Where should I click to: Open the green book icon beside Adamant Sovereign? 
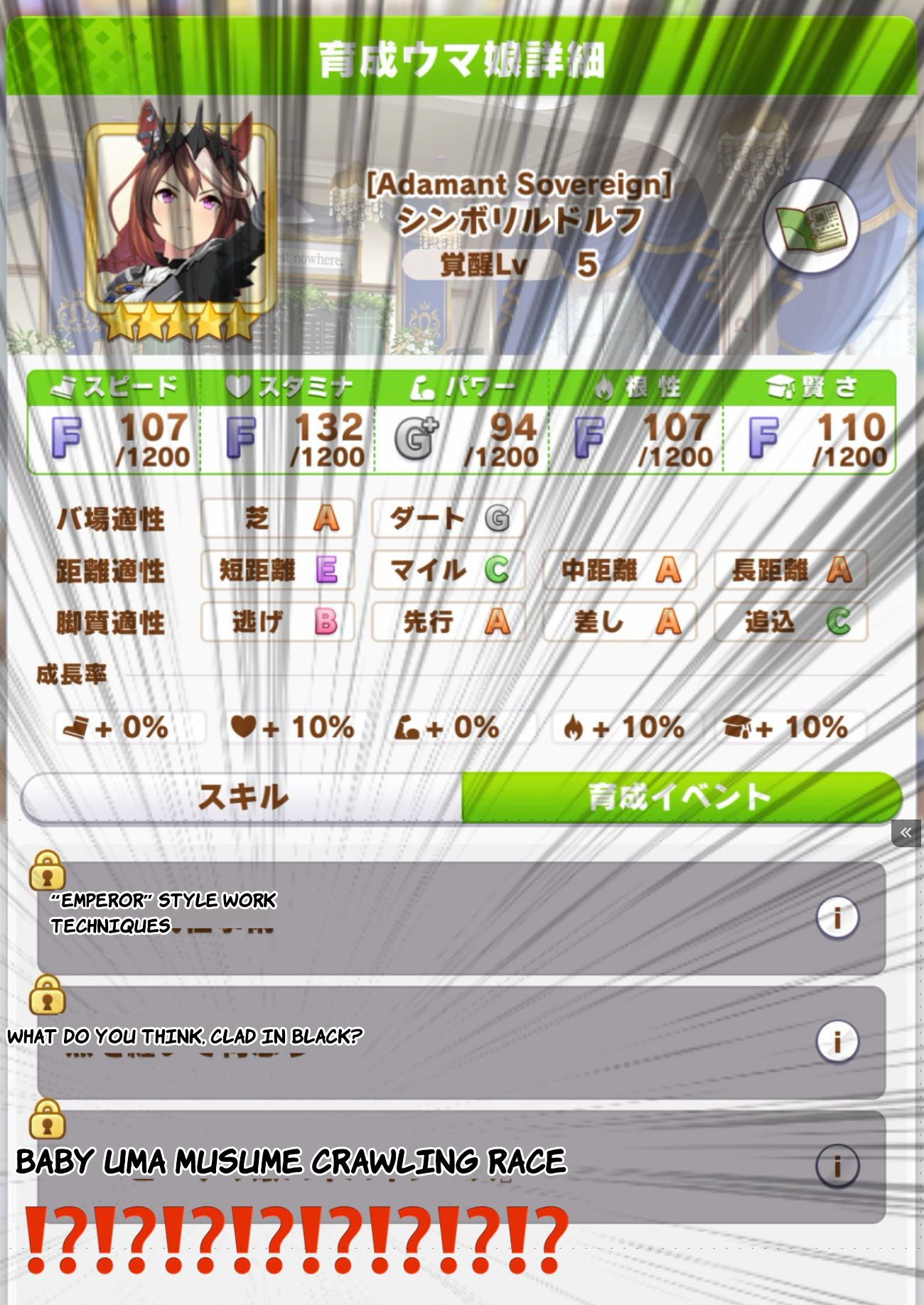coord(811,226)
